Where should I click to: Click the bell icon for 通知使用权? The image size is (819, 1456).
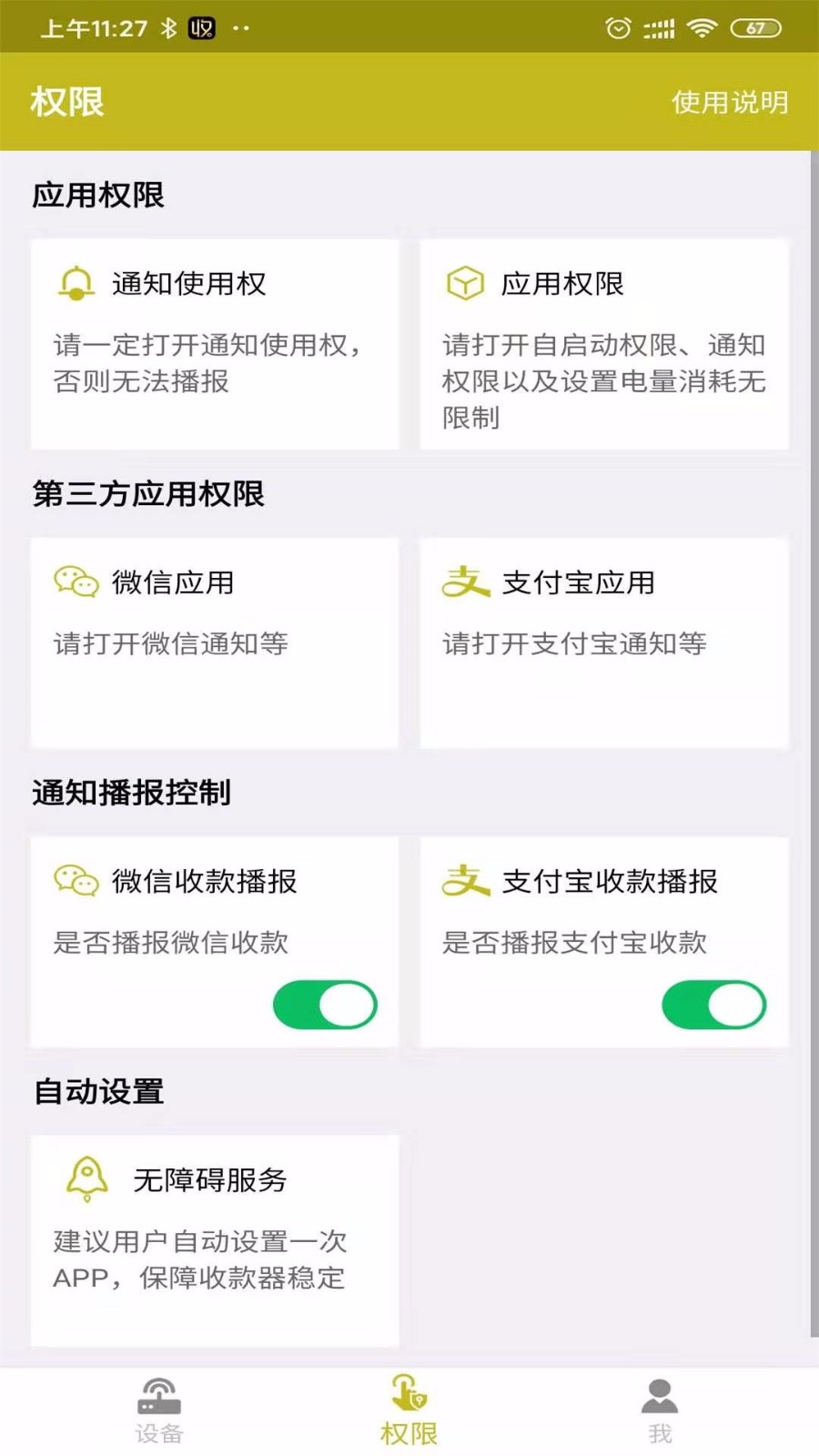[x=76, y=283]
